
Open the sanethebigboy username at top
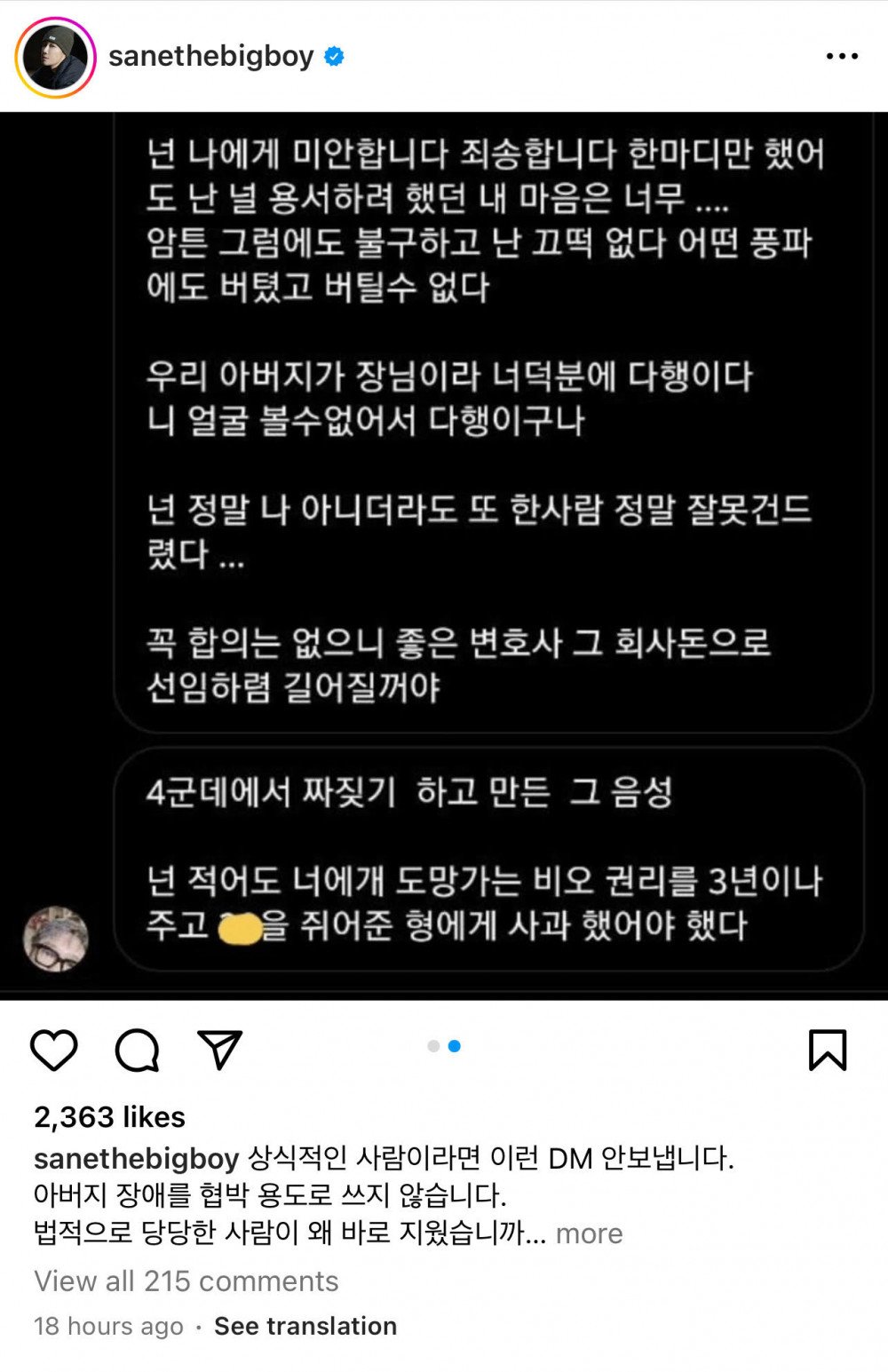[x=210, y=57]
